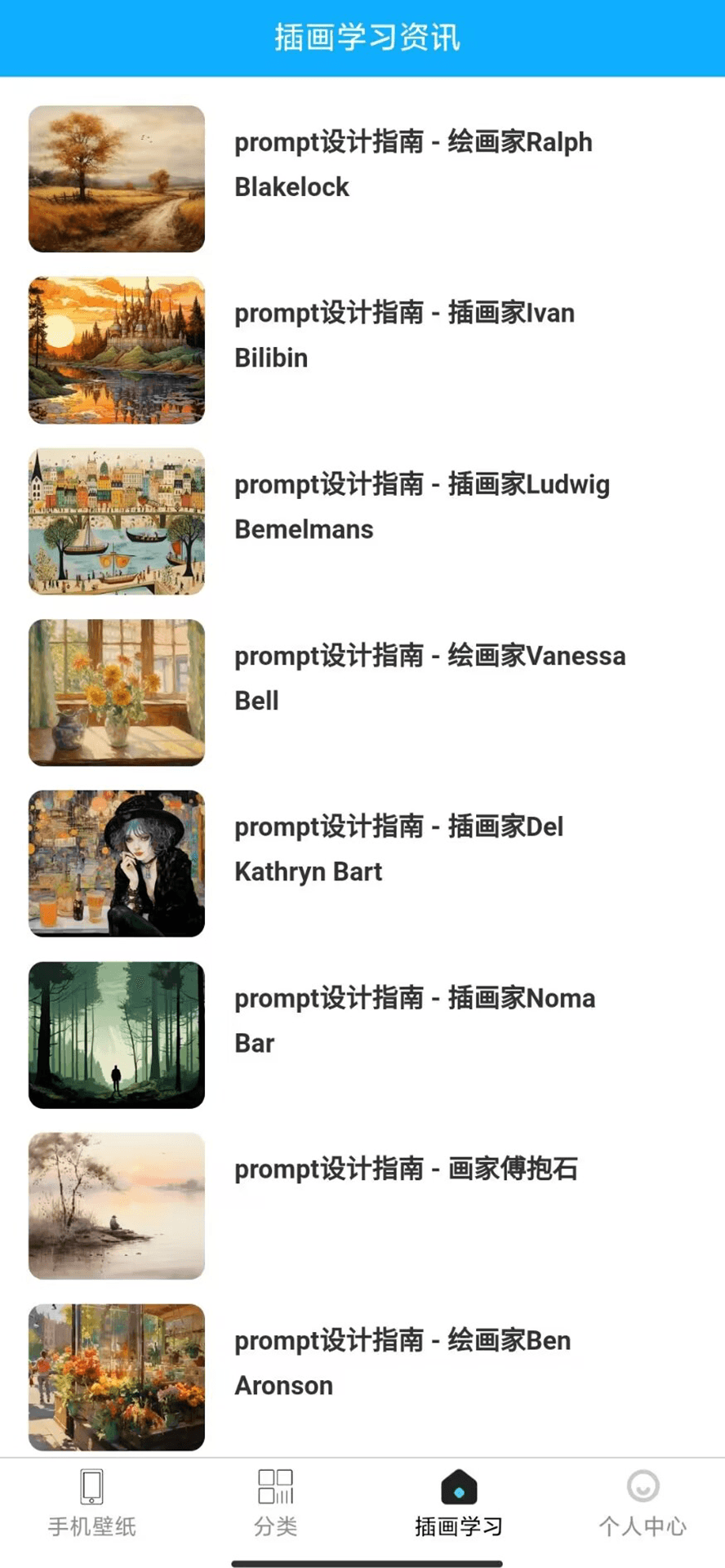Click the 插画学习 home-shaped tab icon
This screenshot has width=725, height=1568.
[459, 1486]
